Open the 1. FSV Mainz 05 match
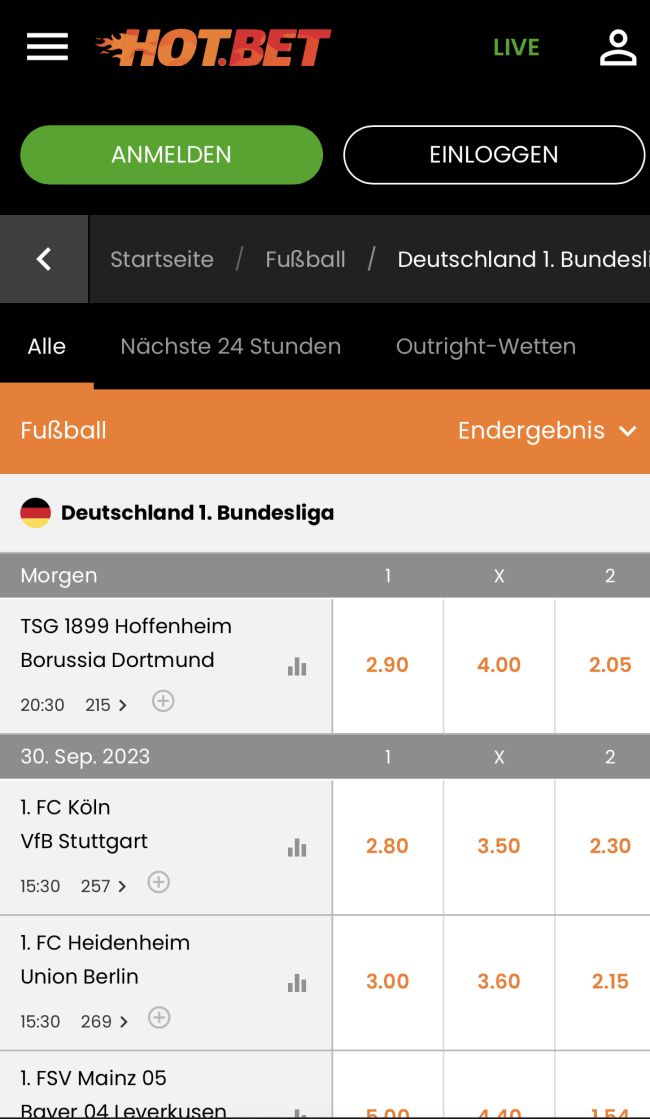The width and height of the screenshot is (650, 1119). (94, 1079)
